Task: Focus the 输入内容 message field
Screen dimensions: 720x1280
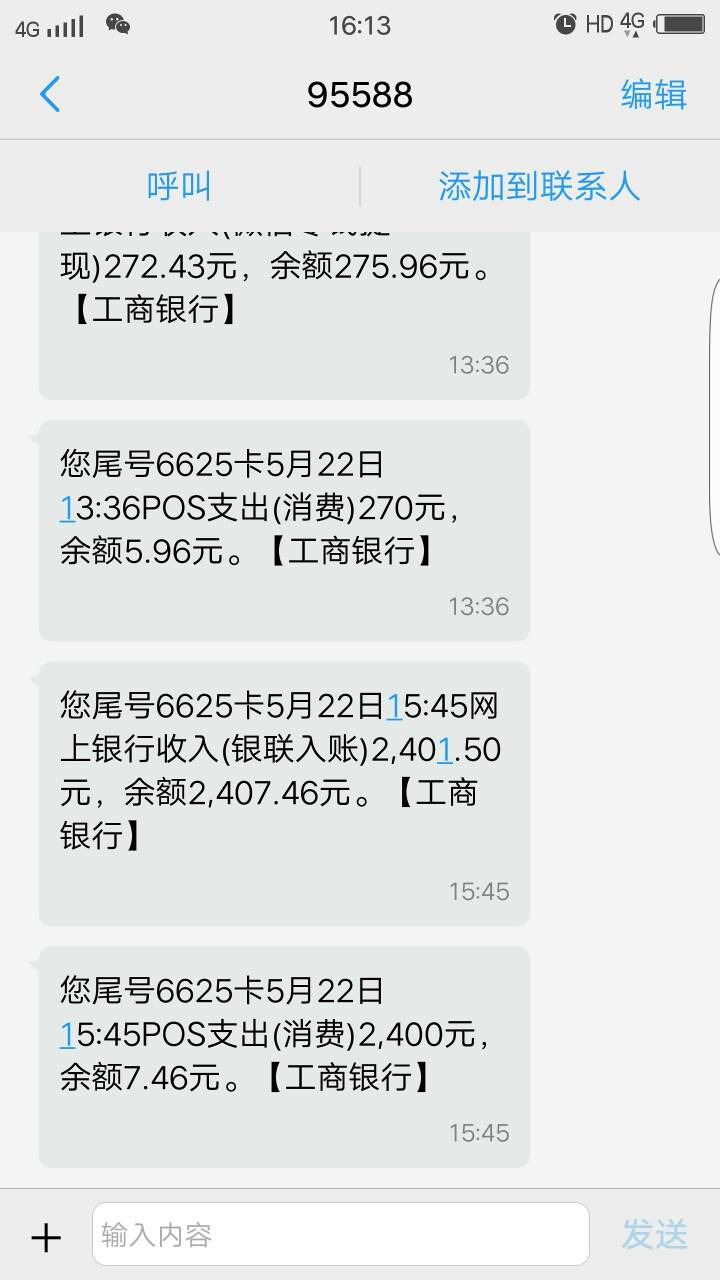Action: (x=340, y=1234)
